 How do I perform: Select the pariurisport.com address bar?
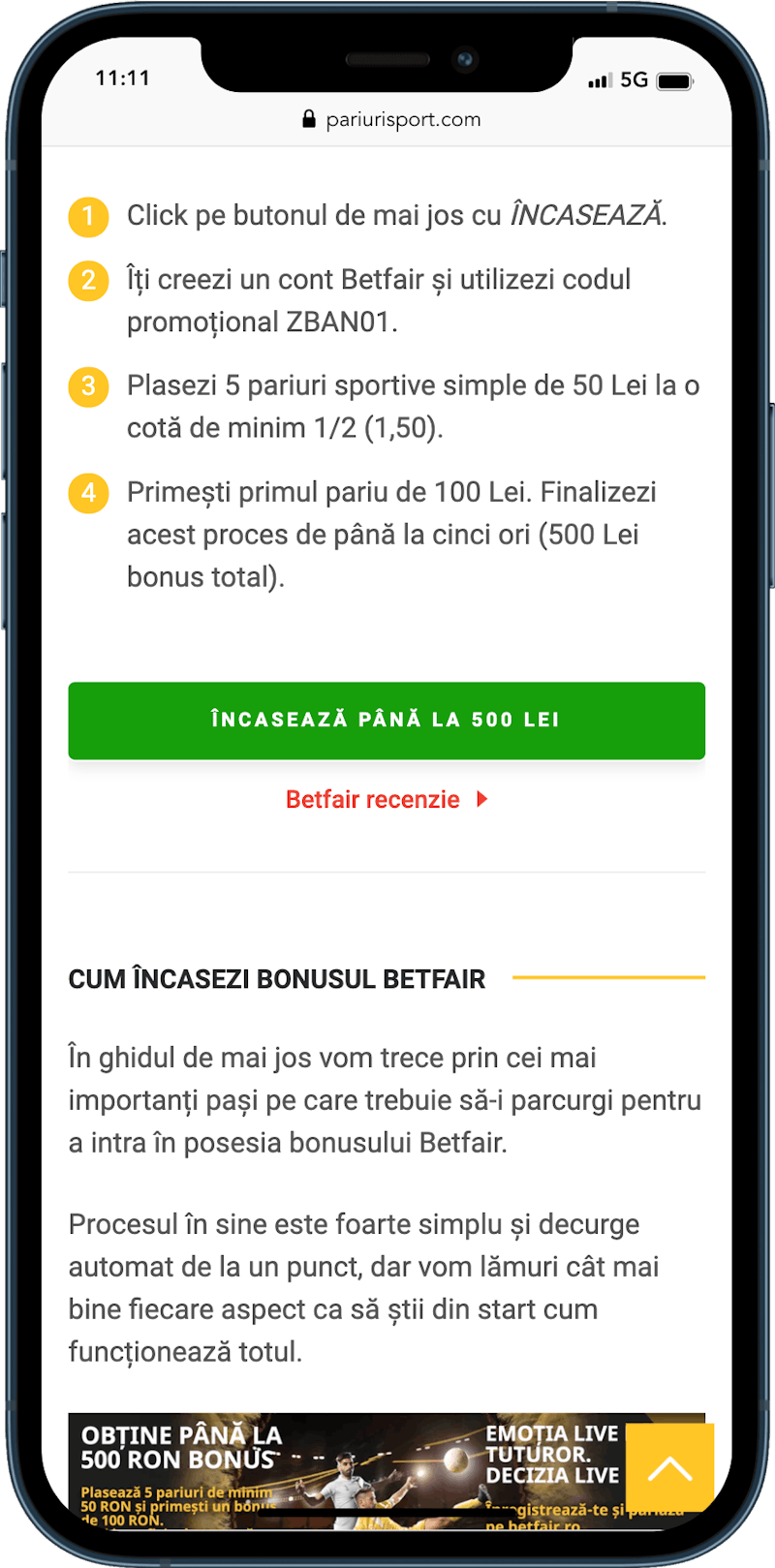(x=391, y=120)
